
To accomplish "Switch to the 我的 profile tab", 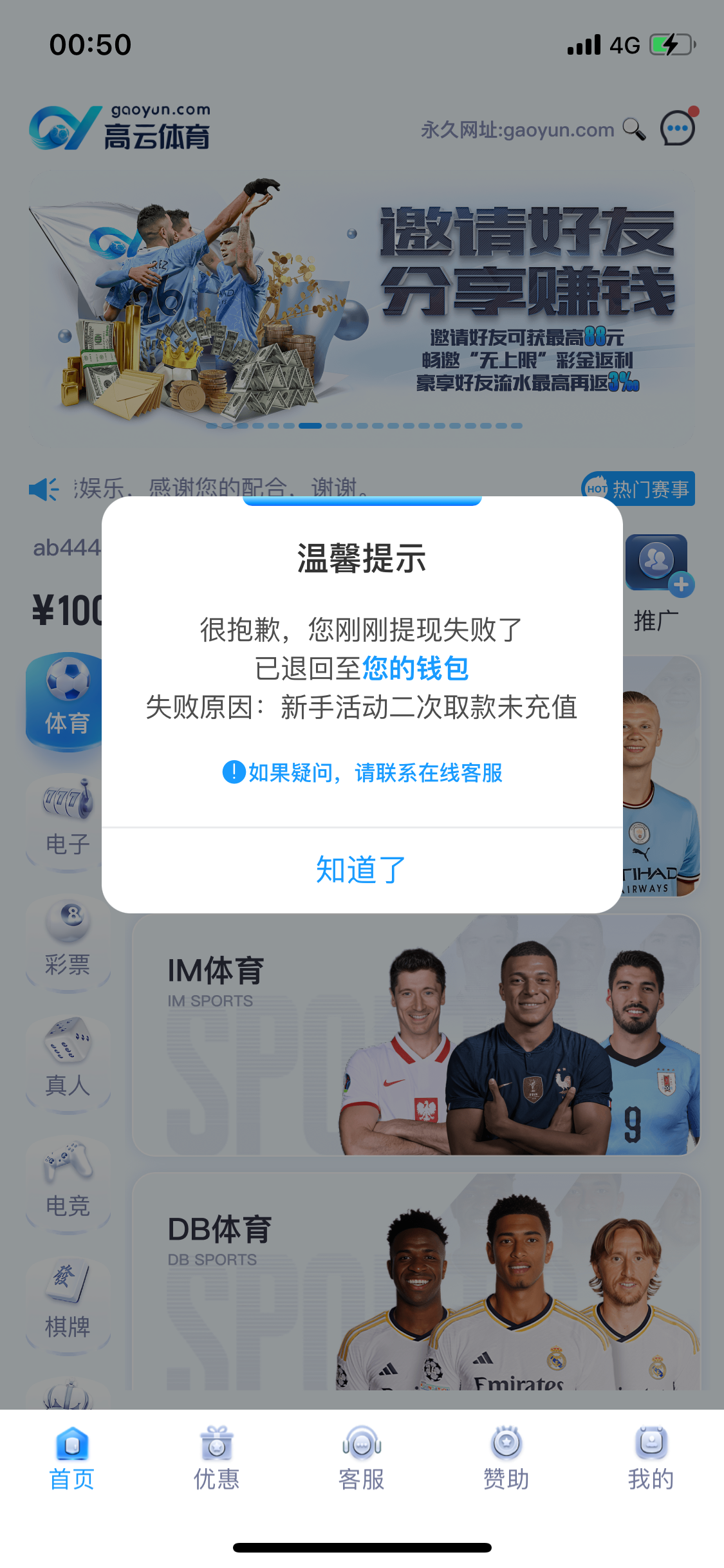I will coord(651,1459).
